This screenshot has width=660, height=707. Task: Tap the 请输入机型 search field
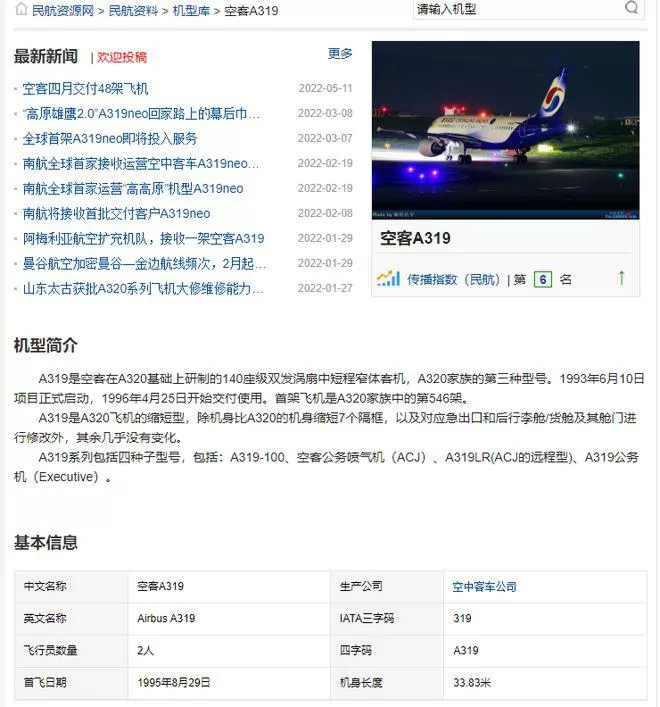pos(518,9)
